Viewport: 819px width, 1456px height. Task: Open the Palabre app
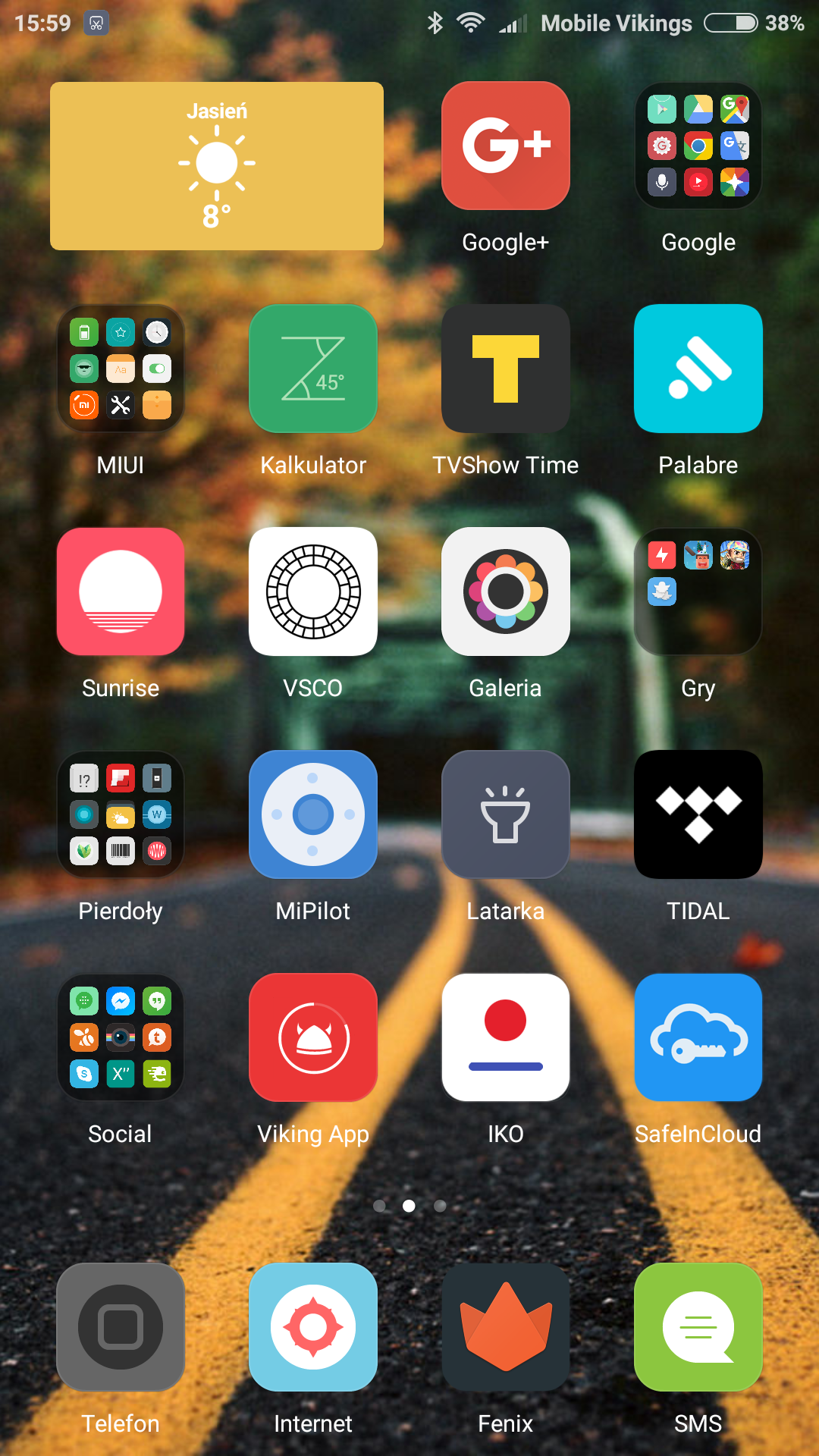698,369
